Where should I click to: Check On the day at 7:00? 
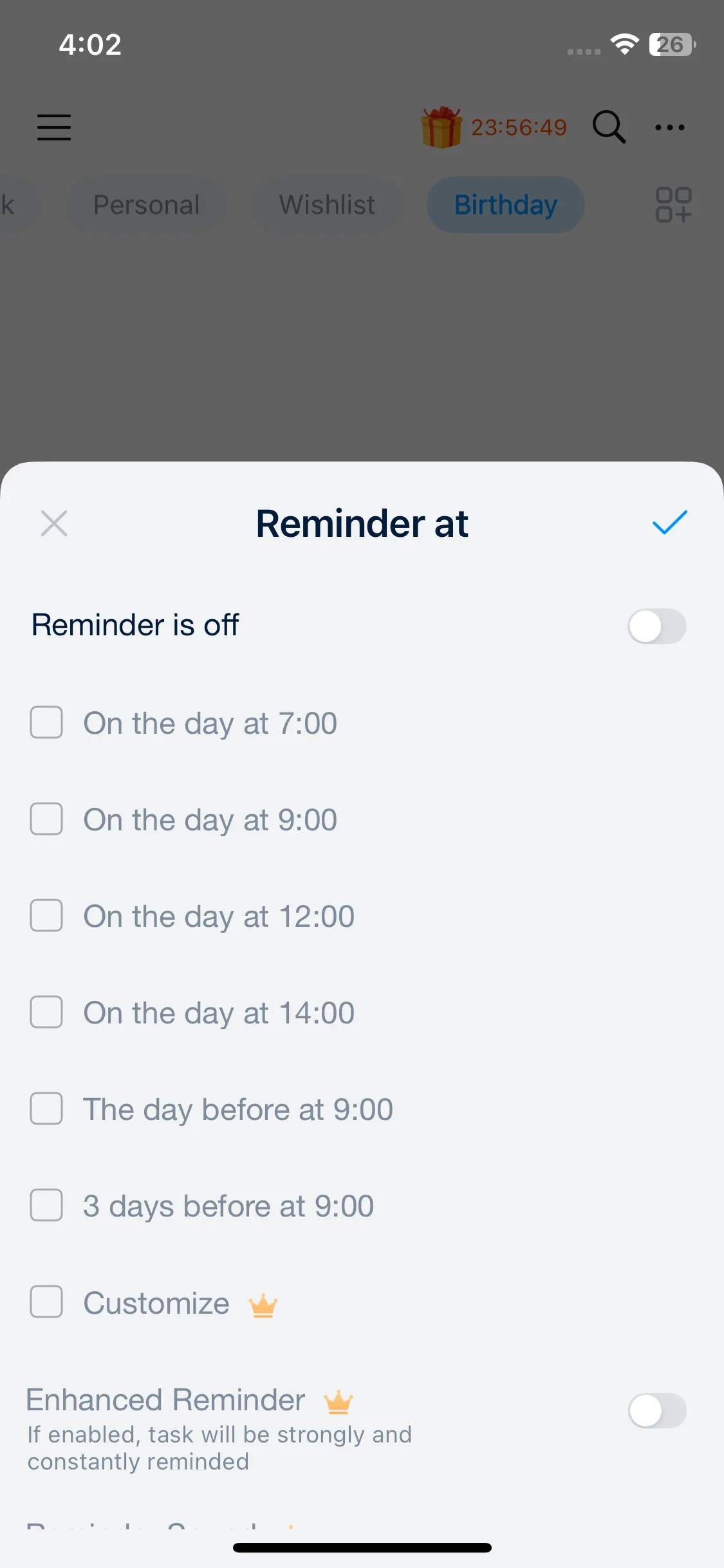(x=46, y=722)
